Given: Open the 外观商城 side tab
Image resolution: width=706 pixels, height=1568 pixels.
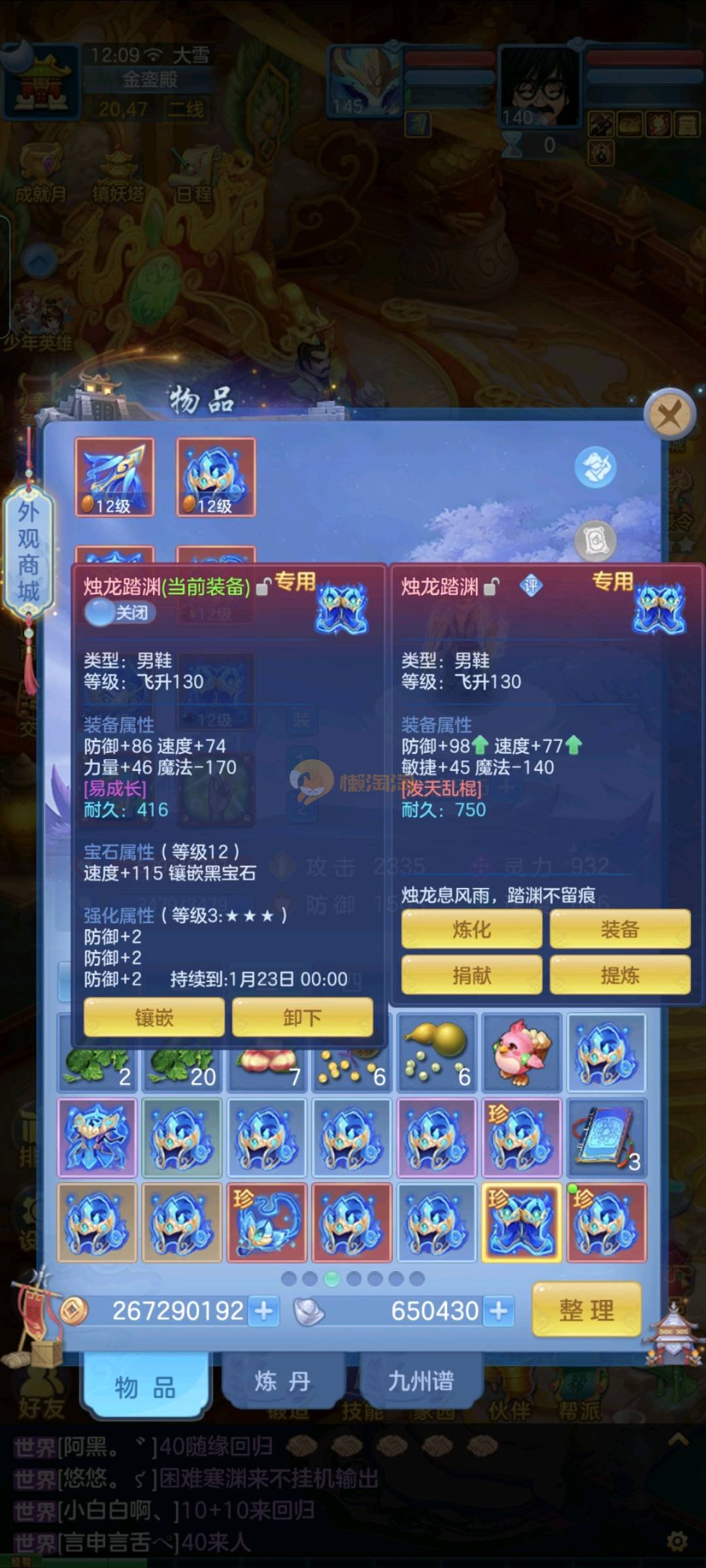Looking at the screenshot, I should [29, 551].
